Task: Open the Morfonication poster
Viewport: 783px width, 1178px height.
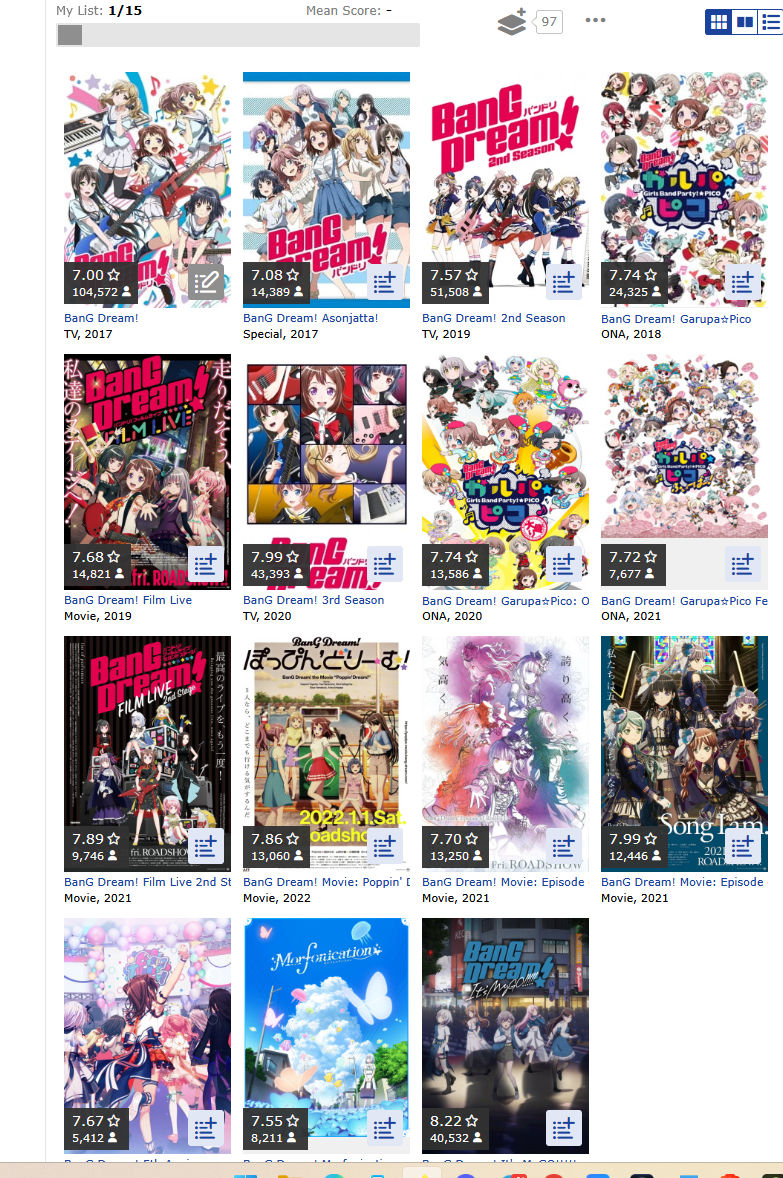Action: click(326, 1035)
